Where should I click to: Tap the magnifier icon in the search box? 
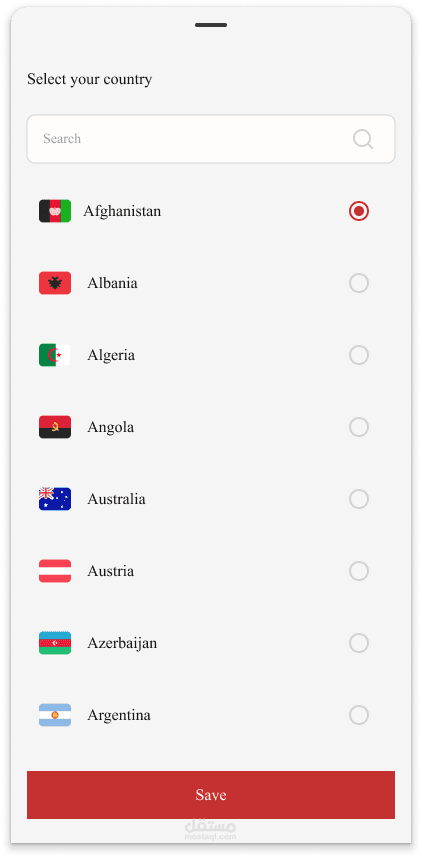[363, 139]
